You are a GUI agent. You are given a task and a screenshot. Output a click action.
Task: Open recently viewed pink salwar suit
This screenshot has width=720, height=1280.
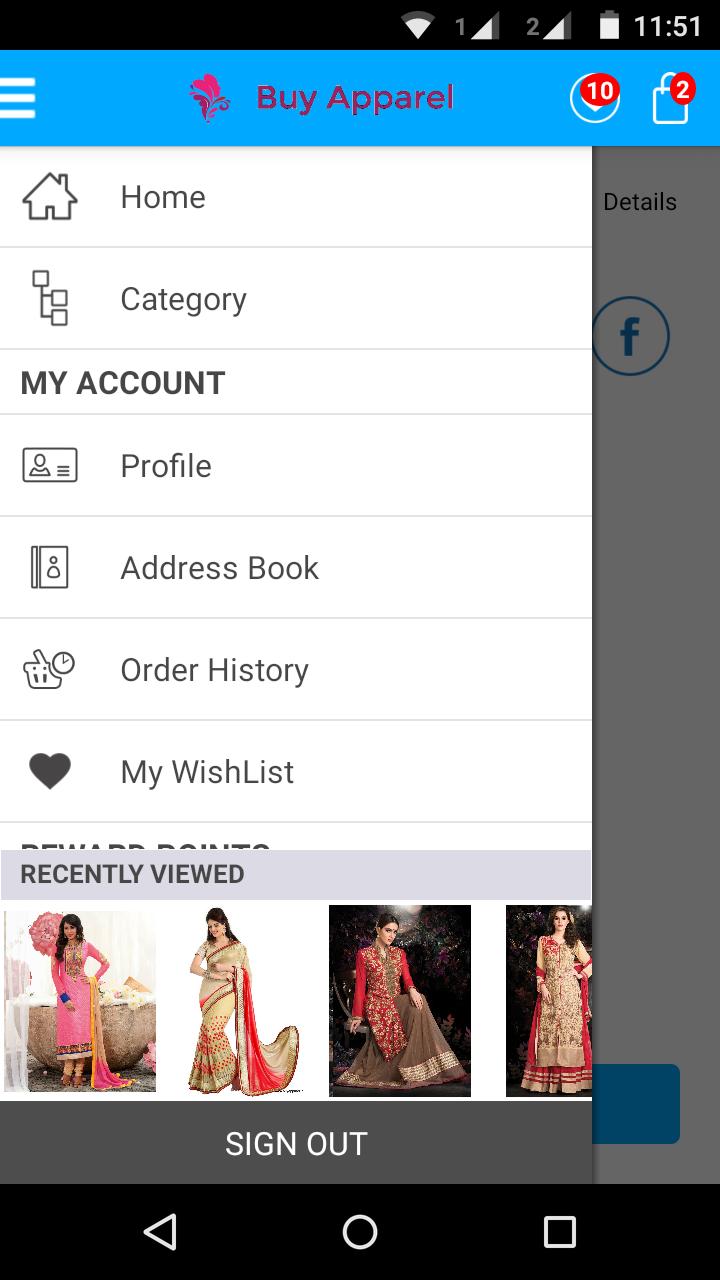click(80, 1000)
